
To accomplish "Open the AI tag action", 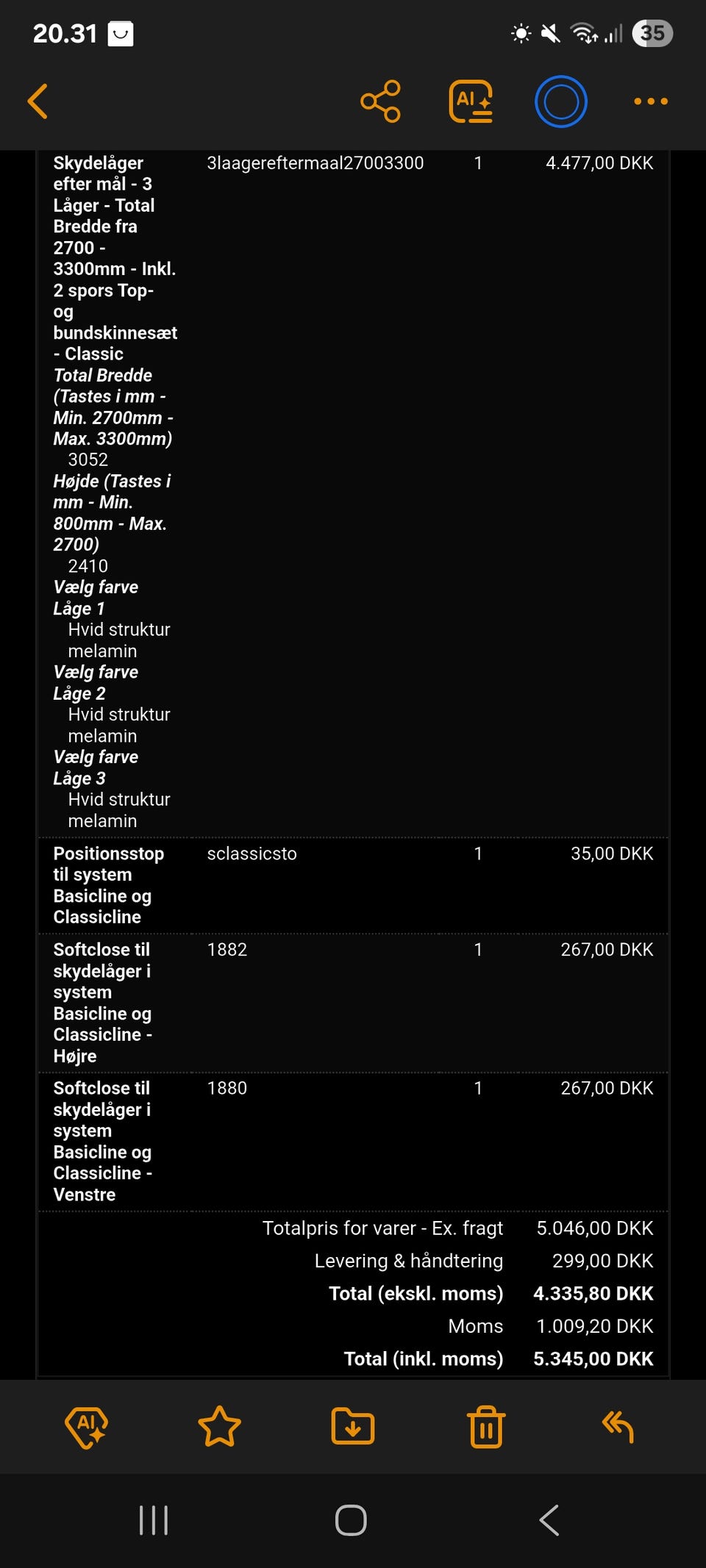I will (87, 1427).
